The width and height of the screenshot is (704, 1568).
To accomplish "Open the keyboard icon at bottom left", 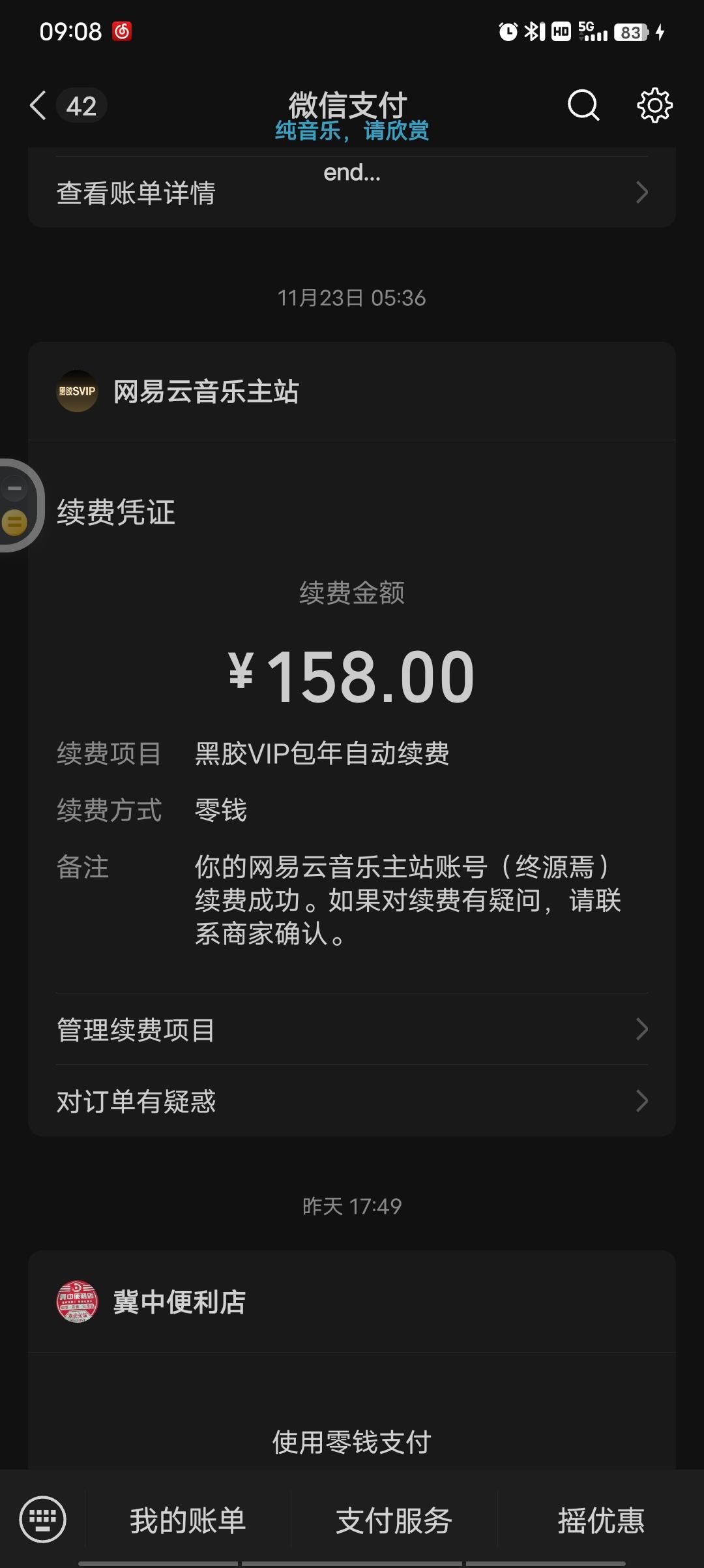I will pos(43,1520).
